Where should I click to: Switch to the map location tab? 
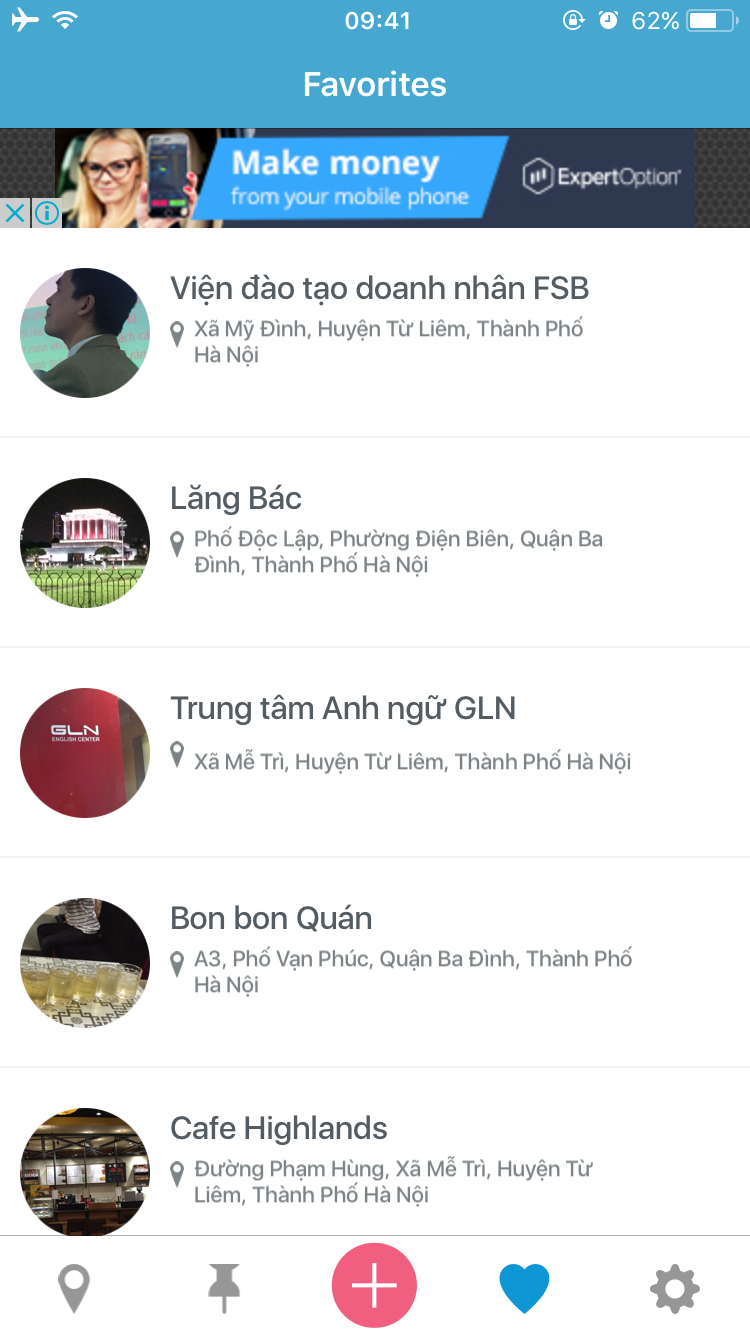coord(74,1288)
